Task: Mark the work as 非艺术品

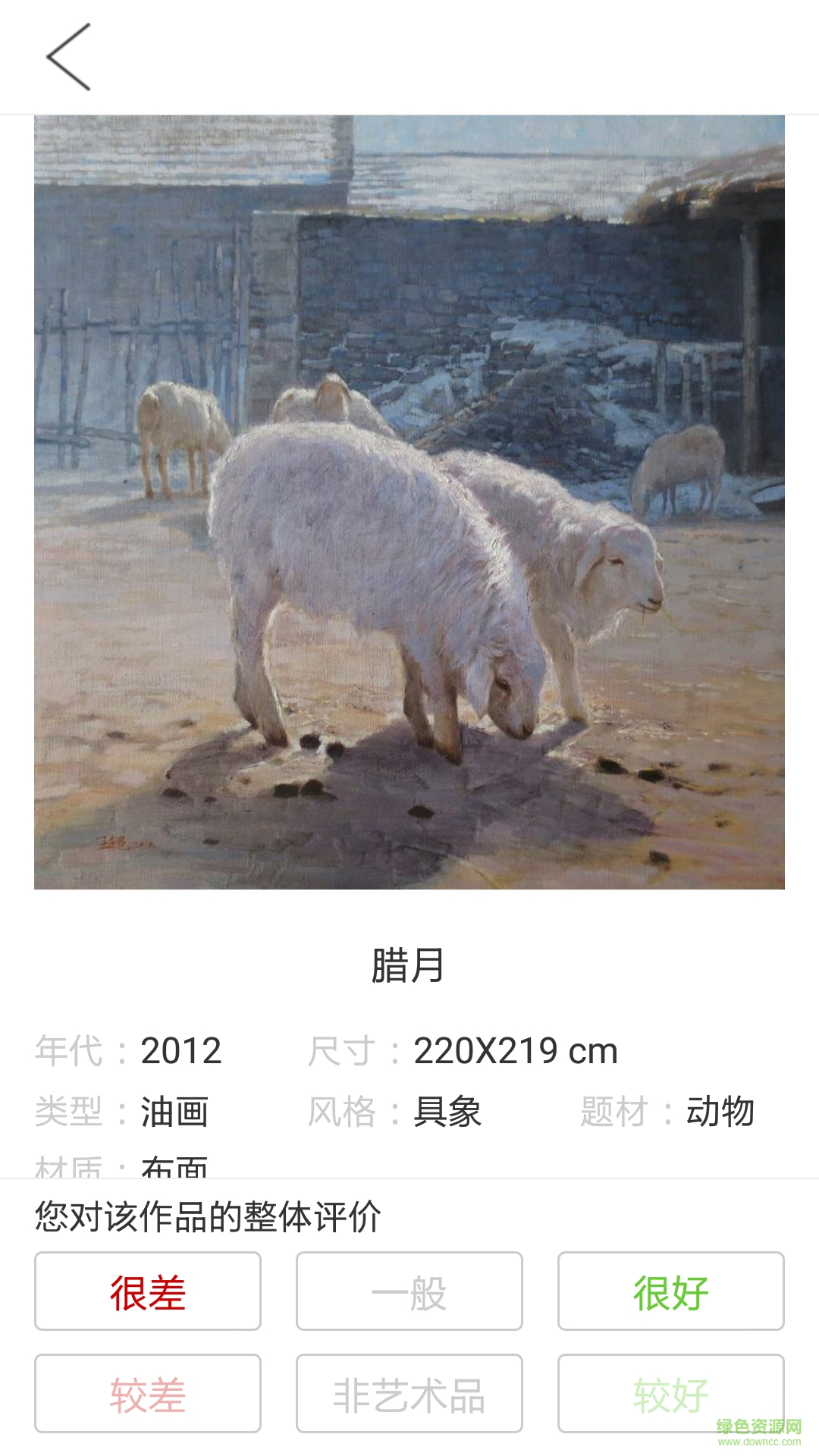Action: click(409, 1393)
